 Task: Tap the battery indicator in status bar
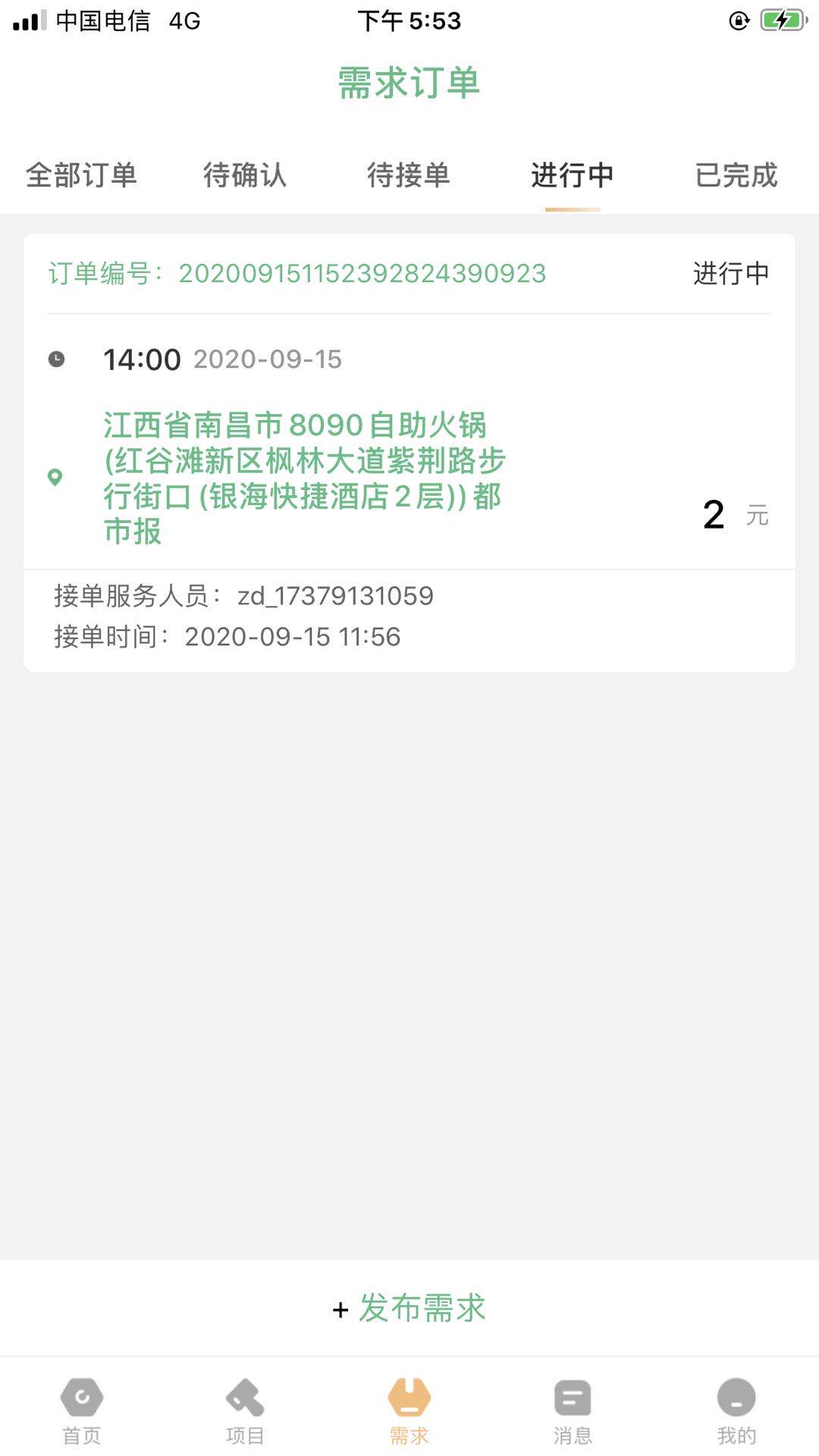[x=782, y=20]
